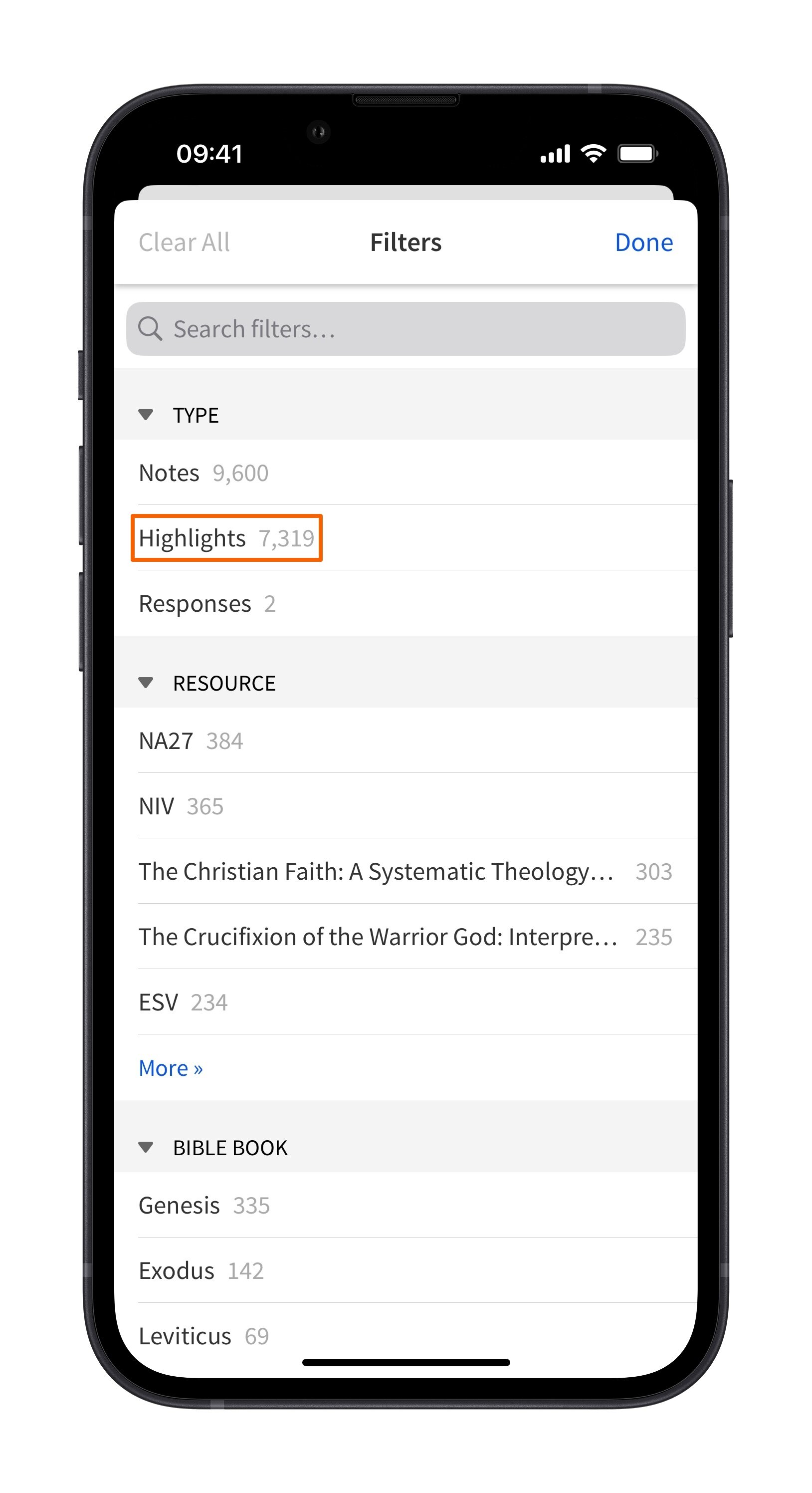Select the Highlights type filter
The width and height of the screenshot is (812, 1493).
(x=226, y=538)
